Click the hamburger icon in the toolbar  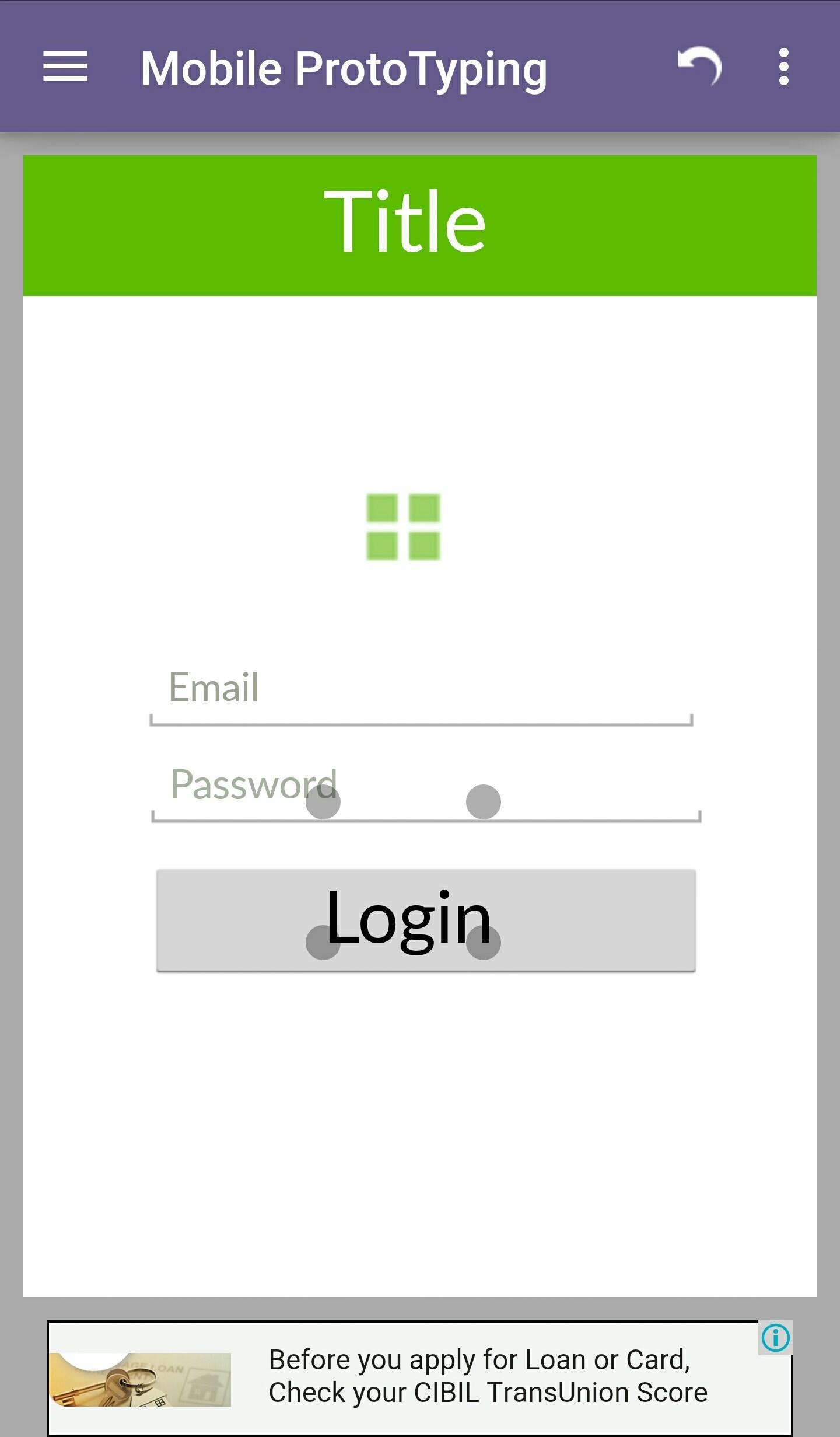pos(66,67)
